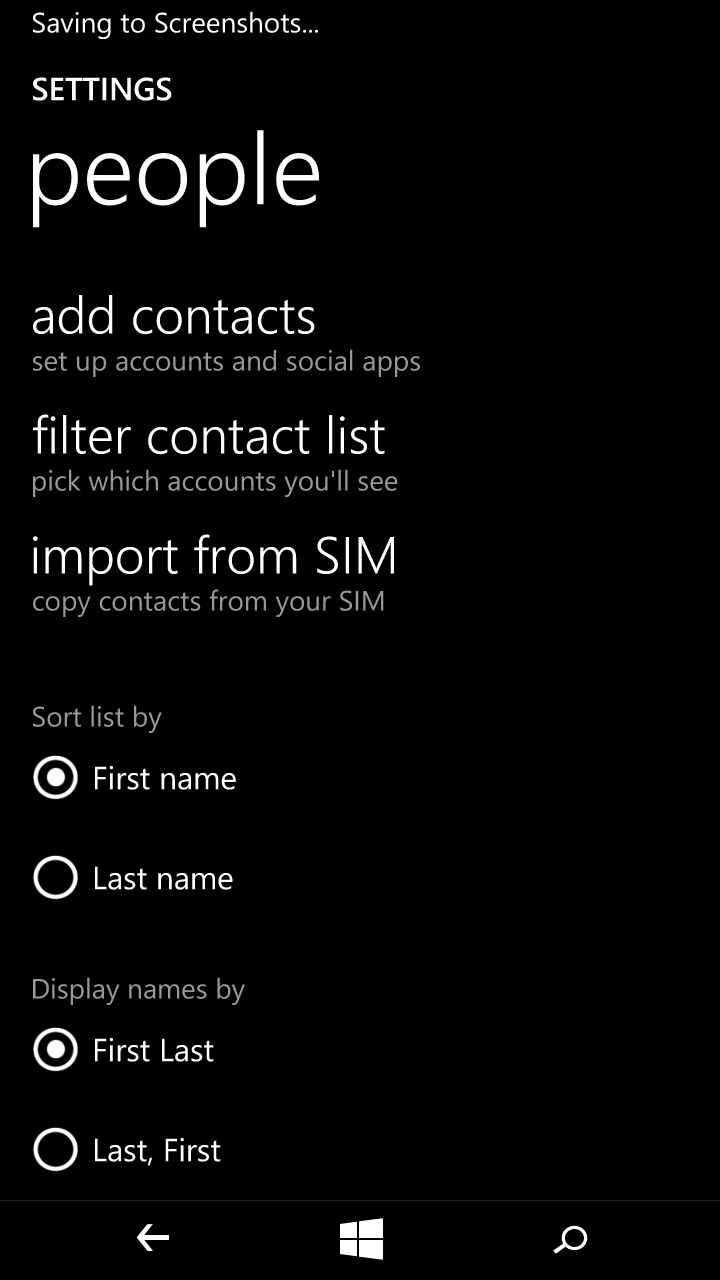Viewport: 720px width, 1280px height.
Task: Go back with the back arrow
Action: (x=153, y=1239)
